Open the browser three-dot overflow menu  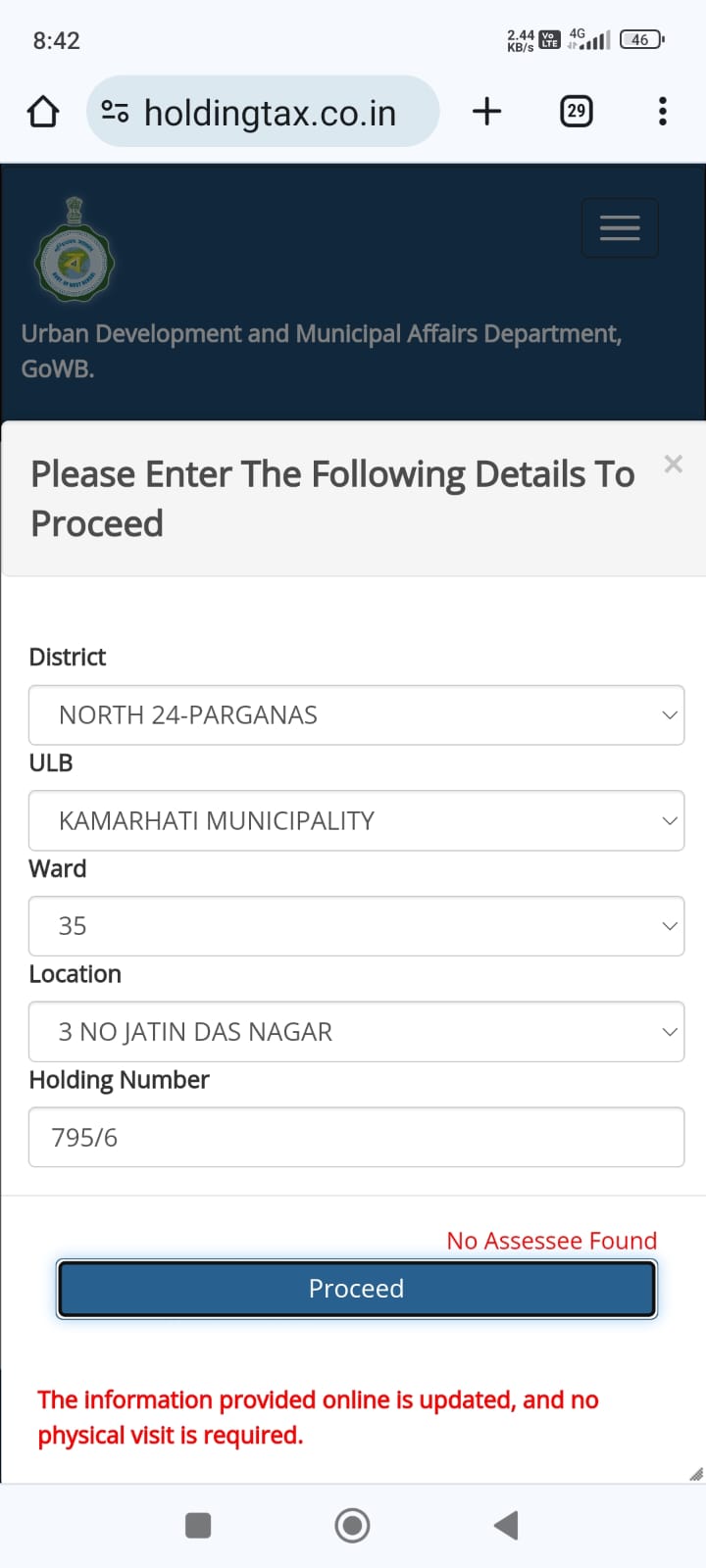663,112
